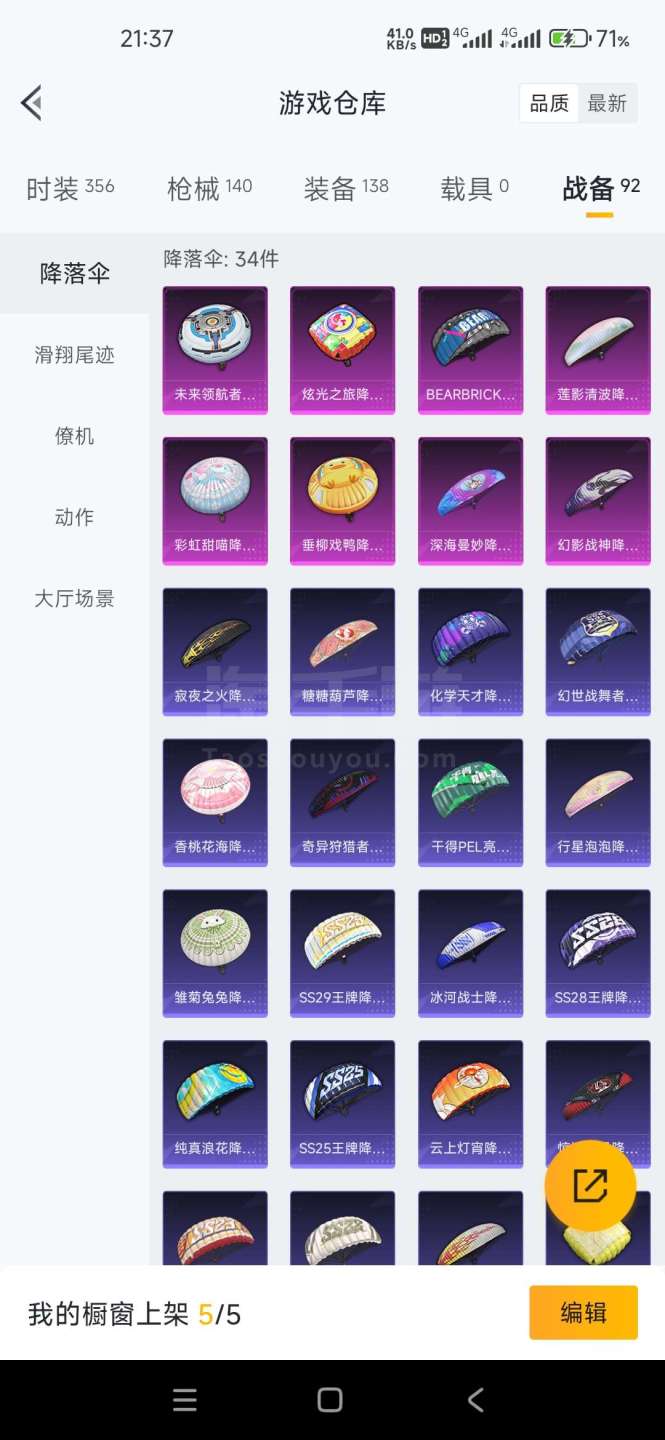The height and width of the screenshot is (1440, 665).
Task: Select 僚机 in the side menu
Action: (x=75, y=436)
